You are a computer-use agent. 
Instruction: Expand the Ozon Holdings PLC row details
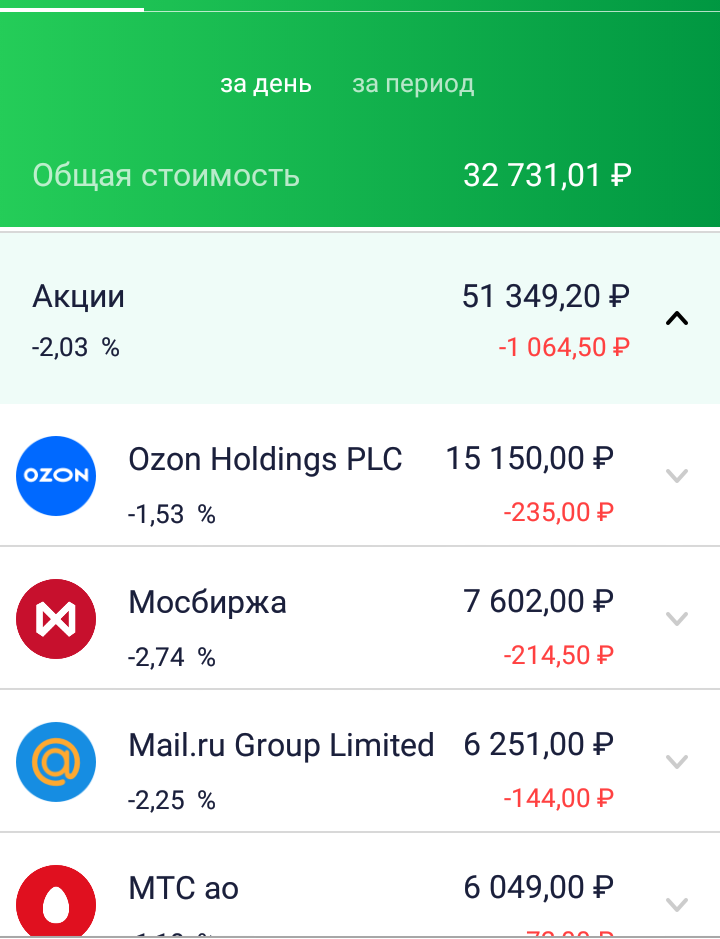pos(676,476)
